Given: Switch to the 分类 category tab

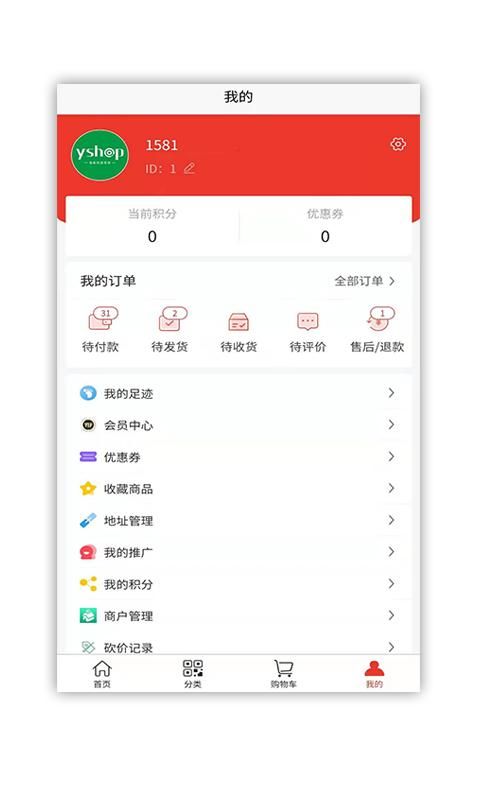Looking at the screenshot, I should [x=193, y=674].
